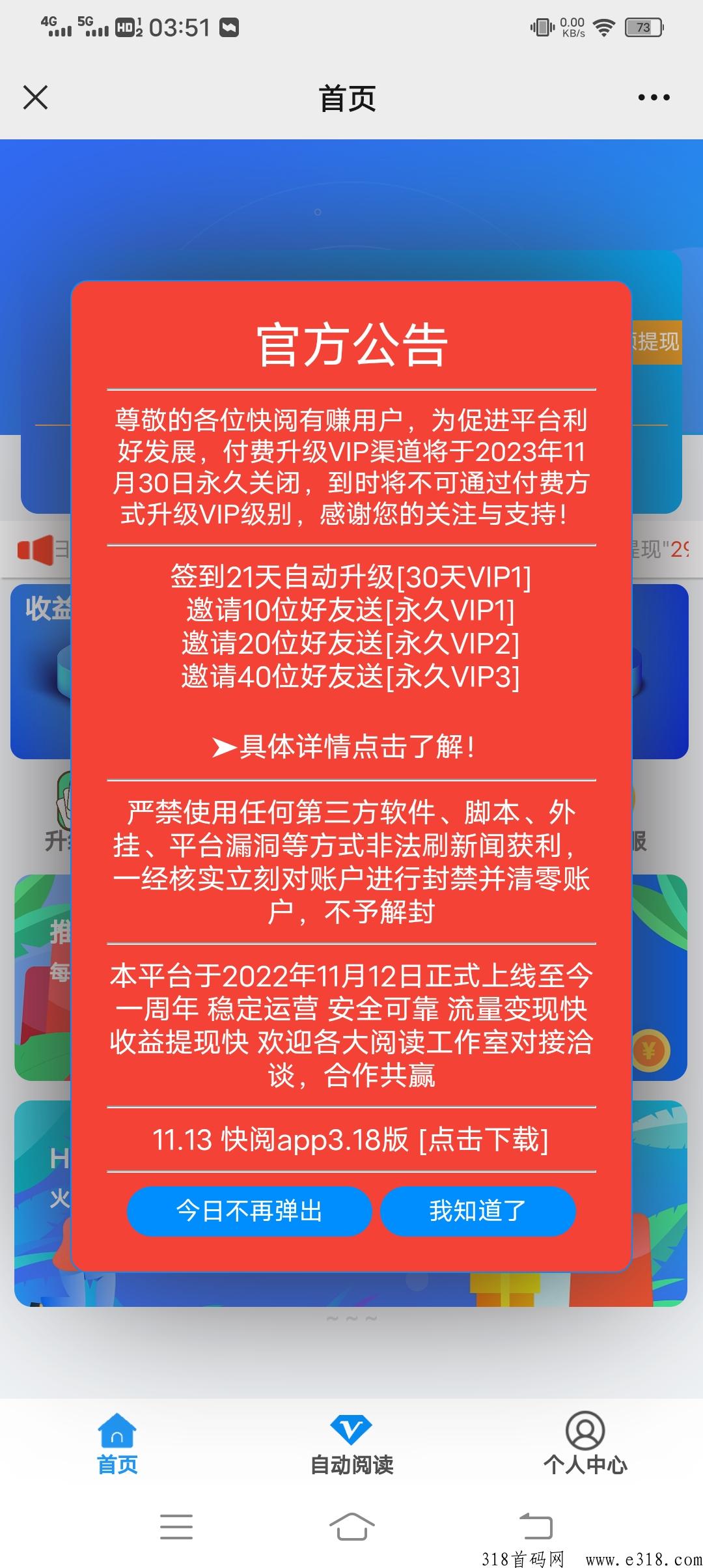The height and width of the screenshot is (1568, 703).
Task: Switch to the 自动阅读 tab
Action: (x=351, y=1446)
